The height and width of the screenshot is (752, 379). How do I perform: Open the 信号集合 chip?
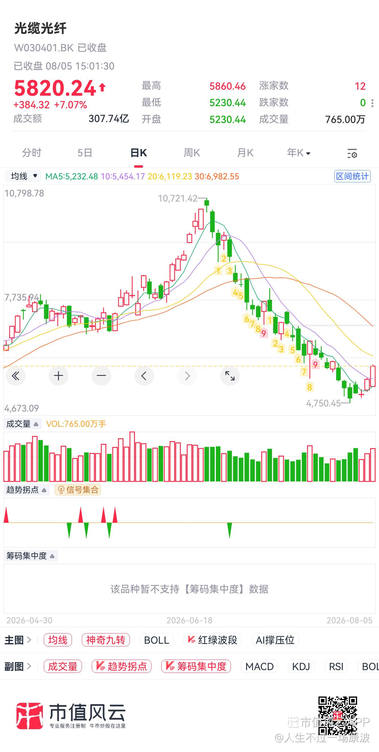78,490
